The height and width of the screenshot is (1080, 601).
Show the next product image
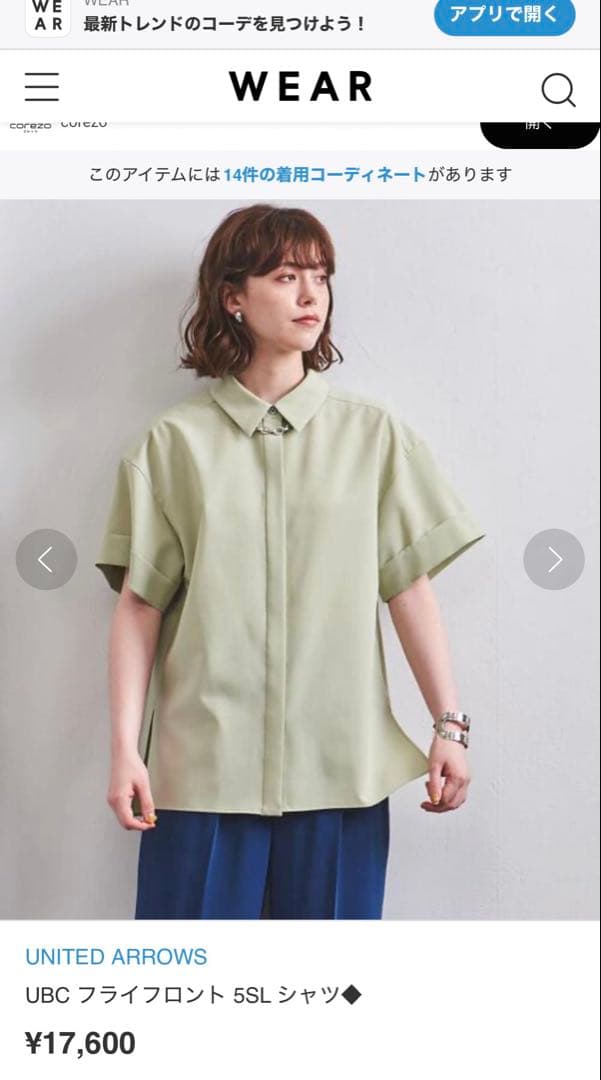(x=554, y=559)
